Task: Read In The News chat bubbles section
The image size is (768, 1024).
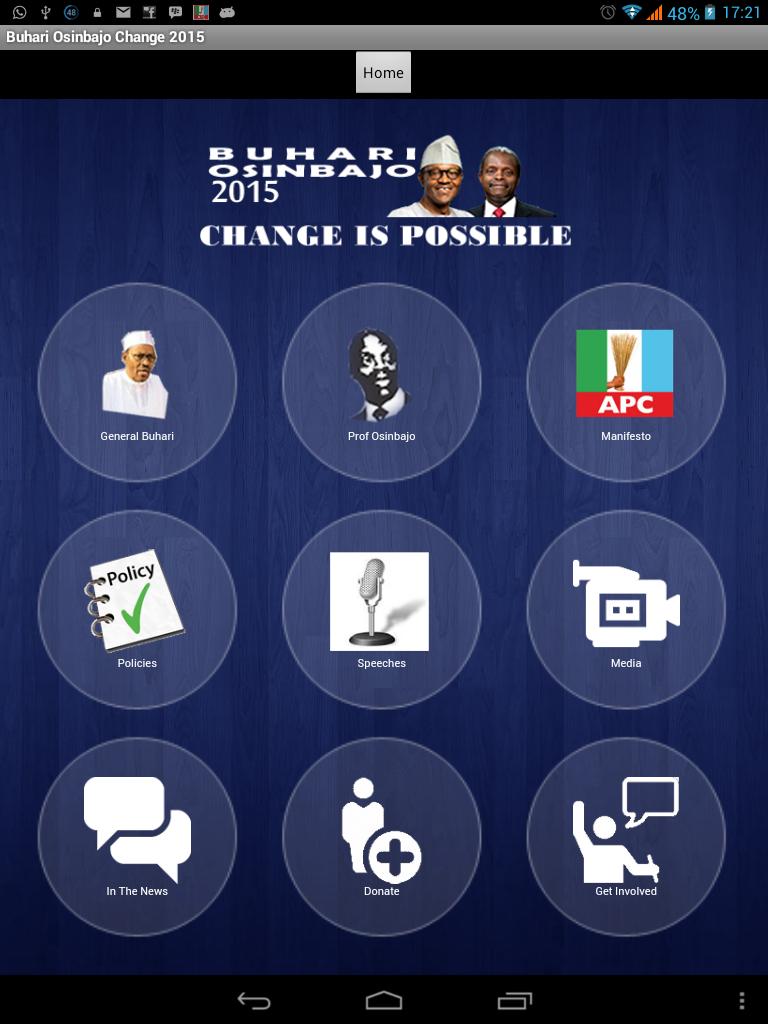Action: click(137, 836)
